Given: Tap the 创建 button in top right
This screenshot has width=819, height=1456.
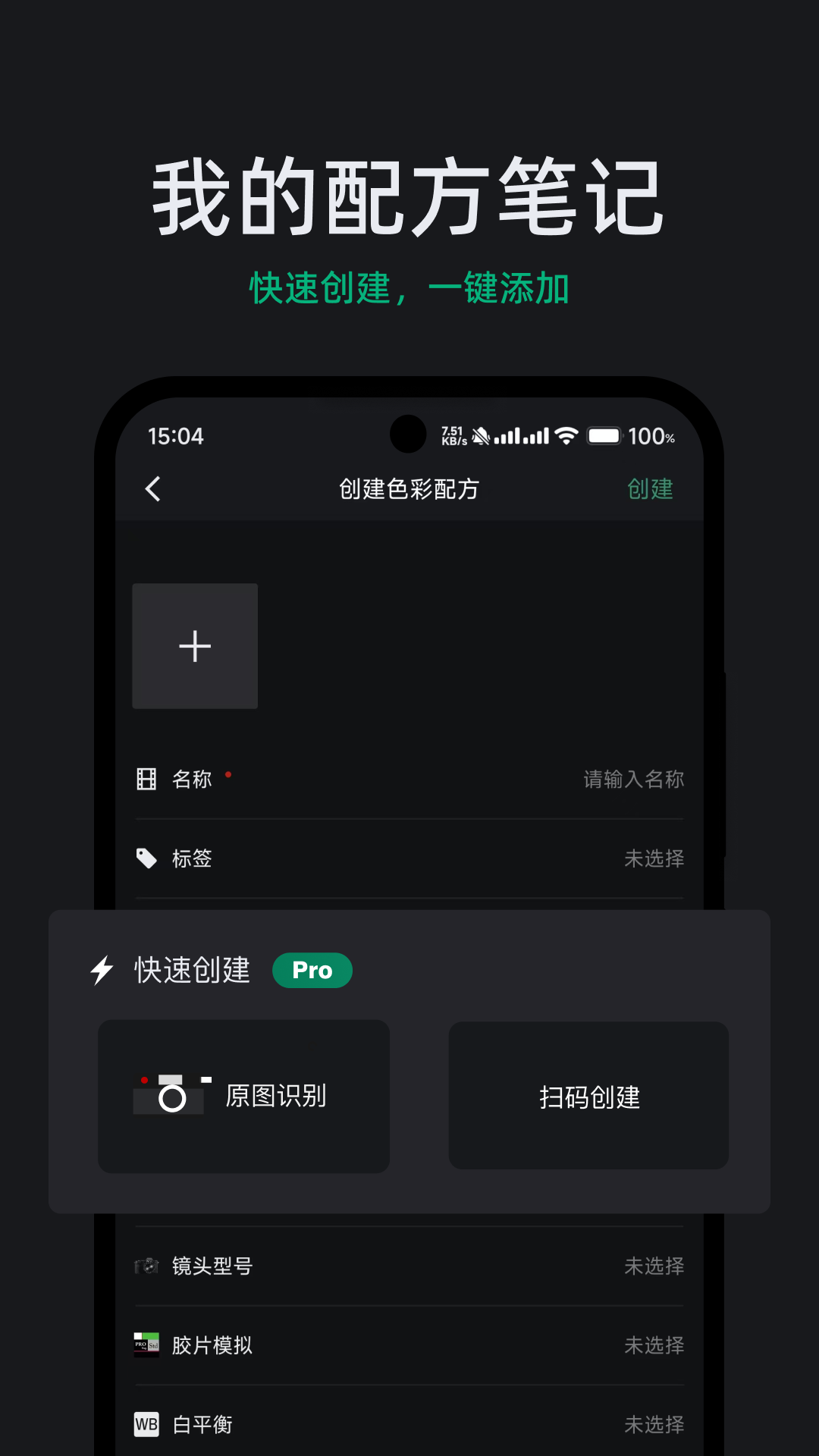Looking at the screenshot, I should coord(650,489).
